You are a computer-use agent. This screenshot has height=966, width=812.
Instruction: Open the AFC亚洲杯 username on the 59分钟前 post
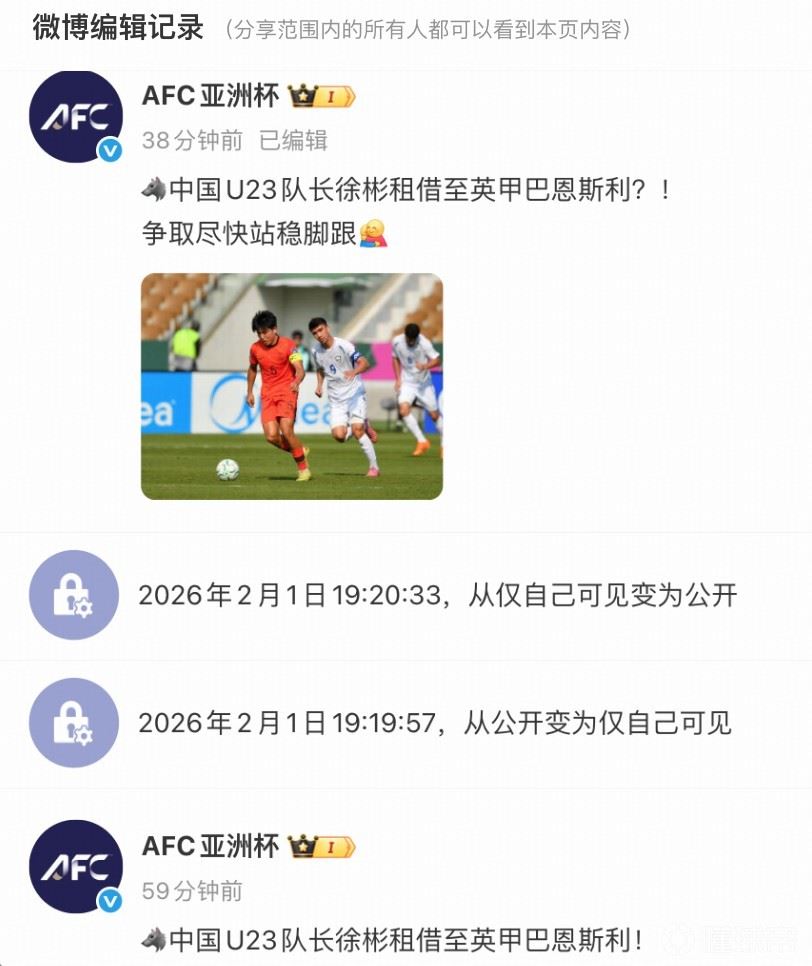(210, 846)
